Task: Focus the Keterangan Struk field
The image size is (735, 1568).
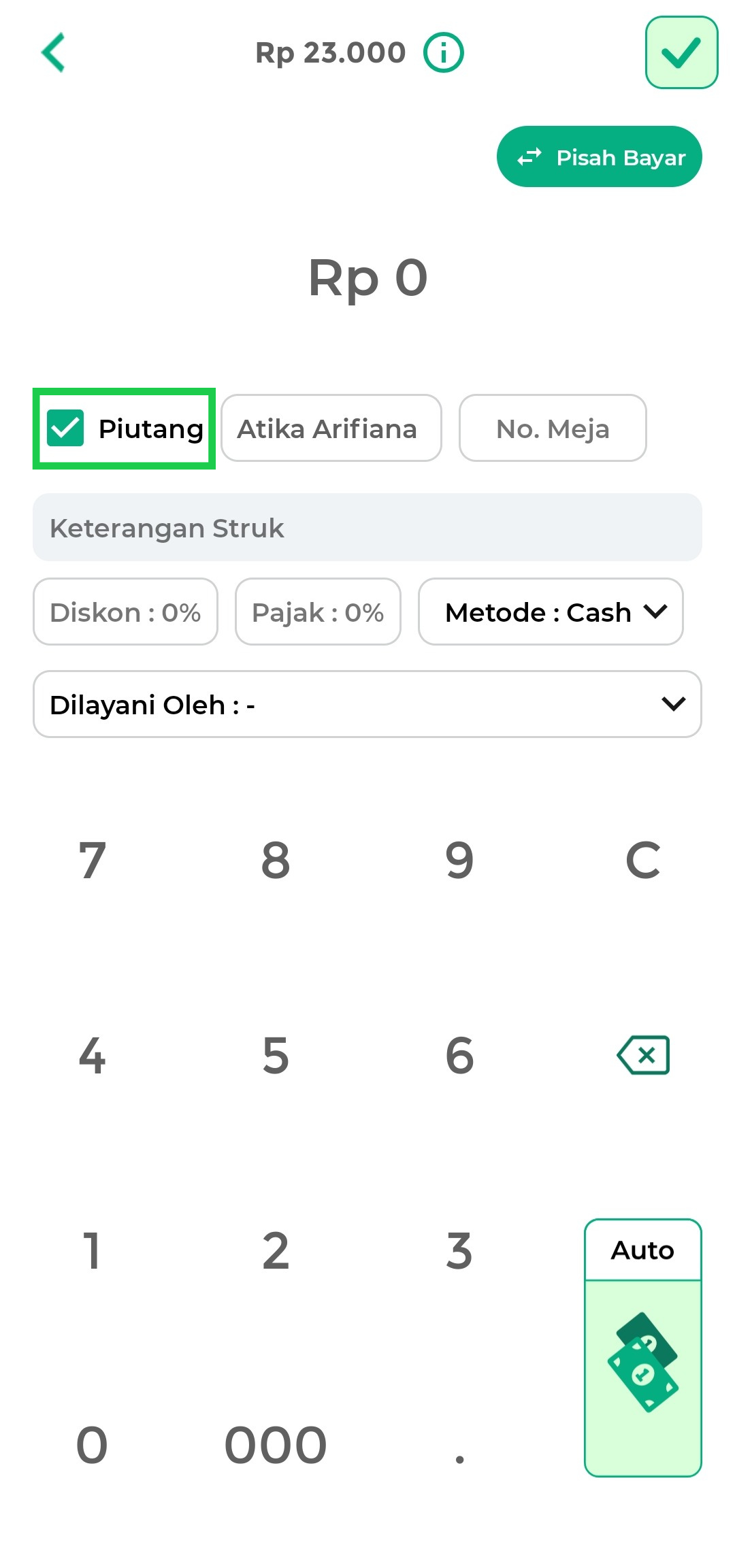Action: point(367,528)
